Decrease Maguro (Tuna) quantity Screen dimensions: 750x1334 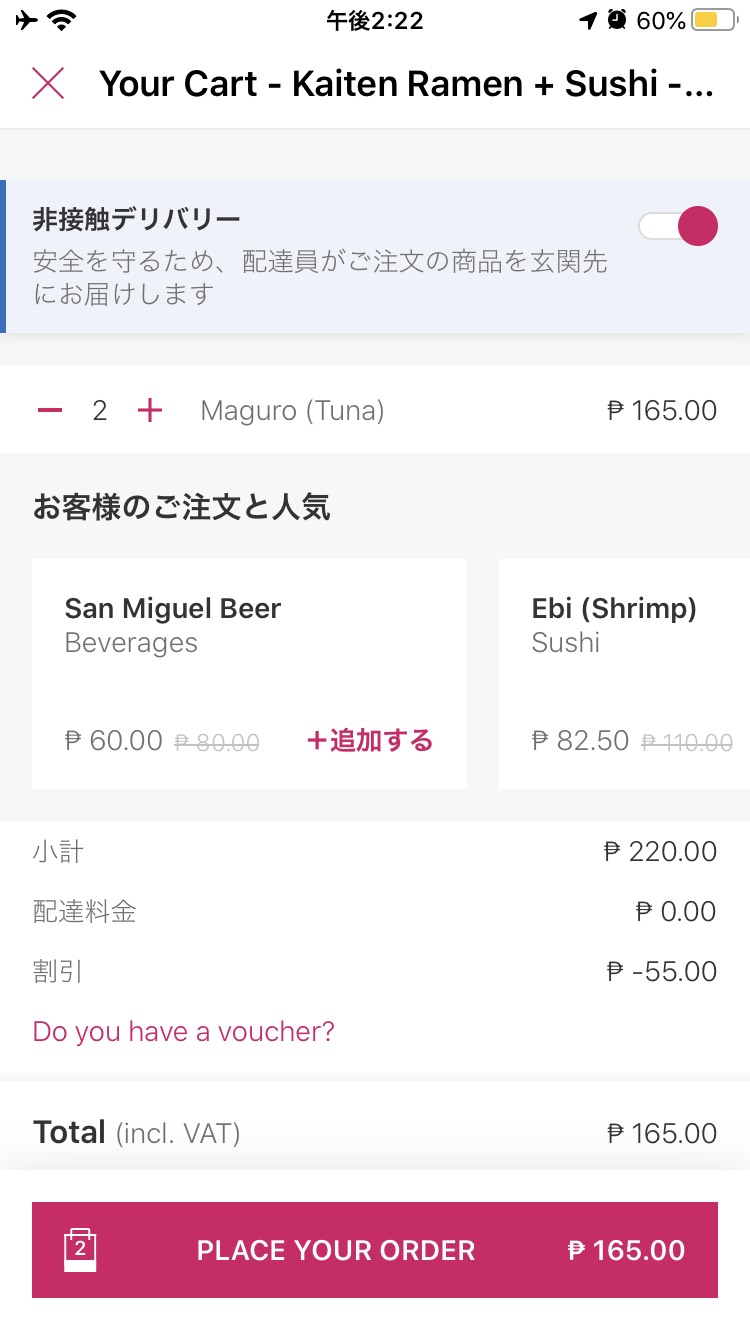click(50, 410)
